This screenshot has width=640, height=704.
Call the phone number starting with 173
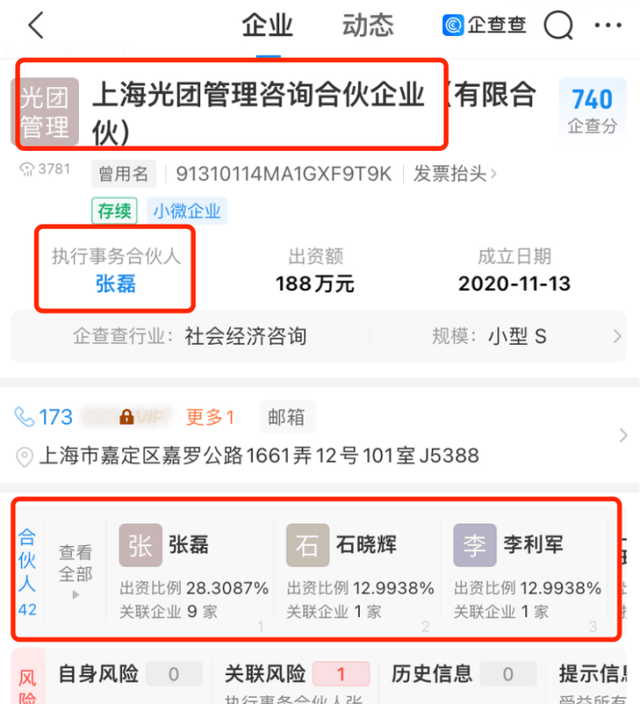click(45, 417)
